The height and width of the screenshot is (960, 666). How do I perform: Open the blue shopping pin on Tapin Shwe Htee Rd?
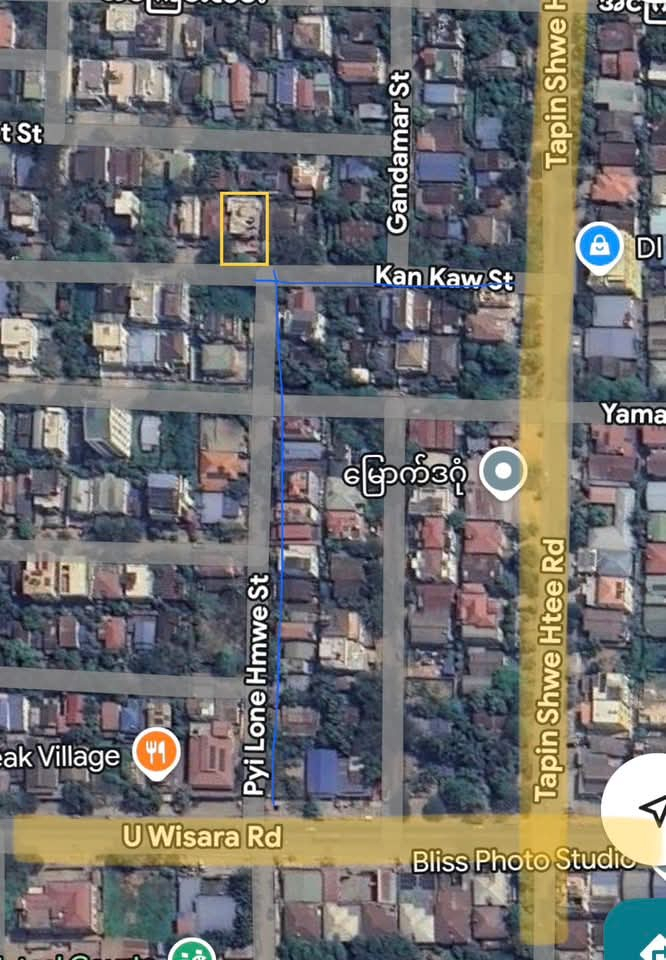pyautogui.click(x=597, y=246)
